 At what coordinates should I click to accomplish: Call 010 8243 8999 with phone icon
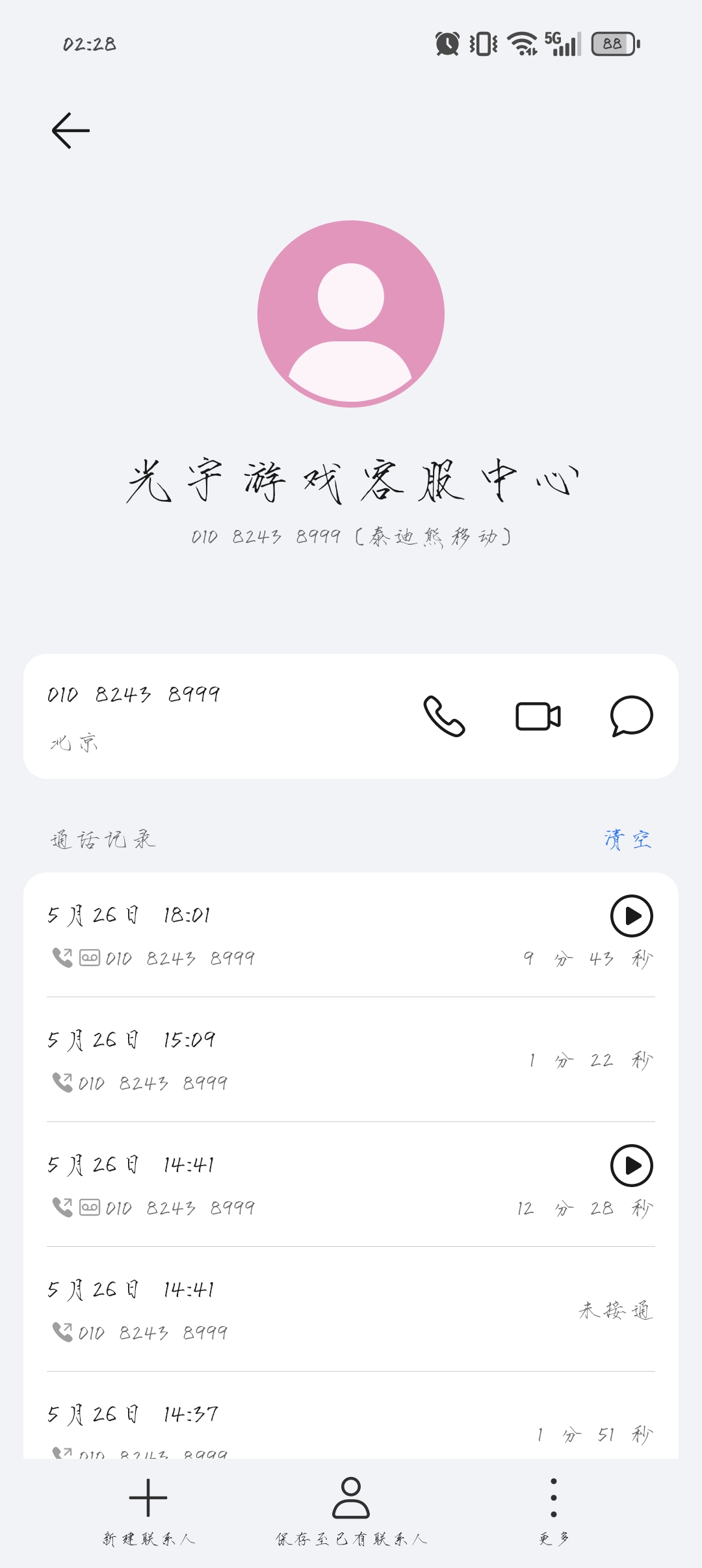click(444, 716)
